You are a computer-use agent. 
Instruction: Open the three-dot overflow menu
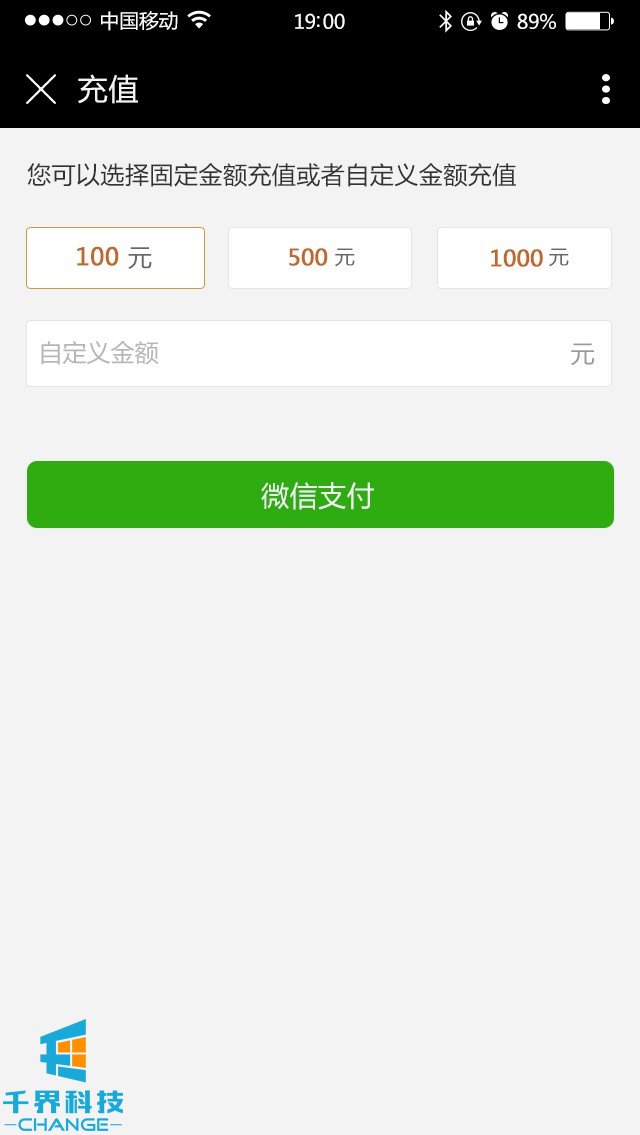606,90
